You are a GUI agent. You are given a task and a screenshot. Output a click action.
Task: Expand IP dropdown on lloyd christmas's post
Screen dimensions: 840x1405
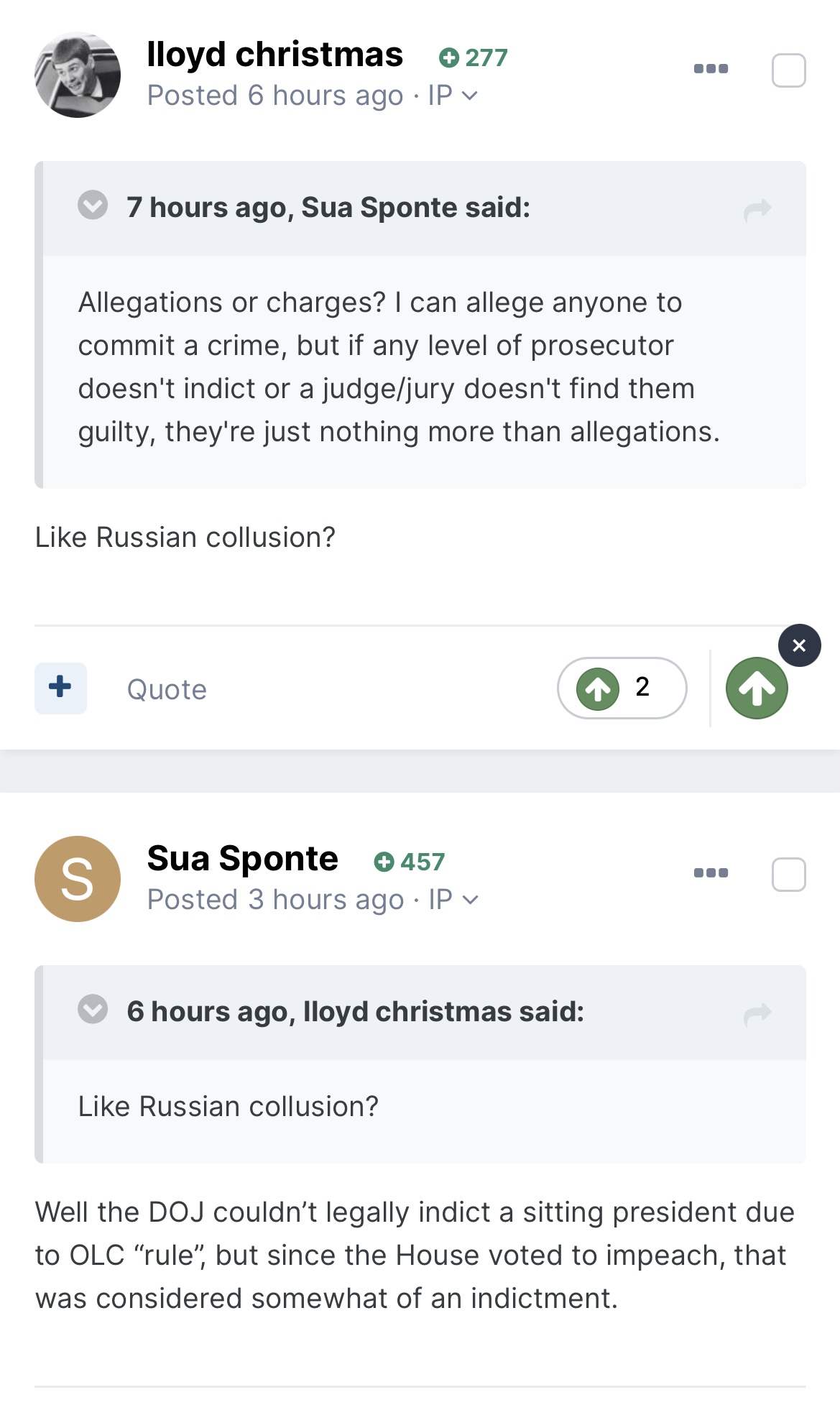(453, 96)
